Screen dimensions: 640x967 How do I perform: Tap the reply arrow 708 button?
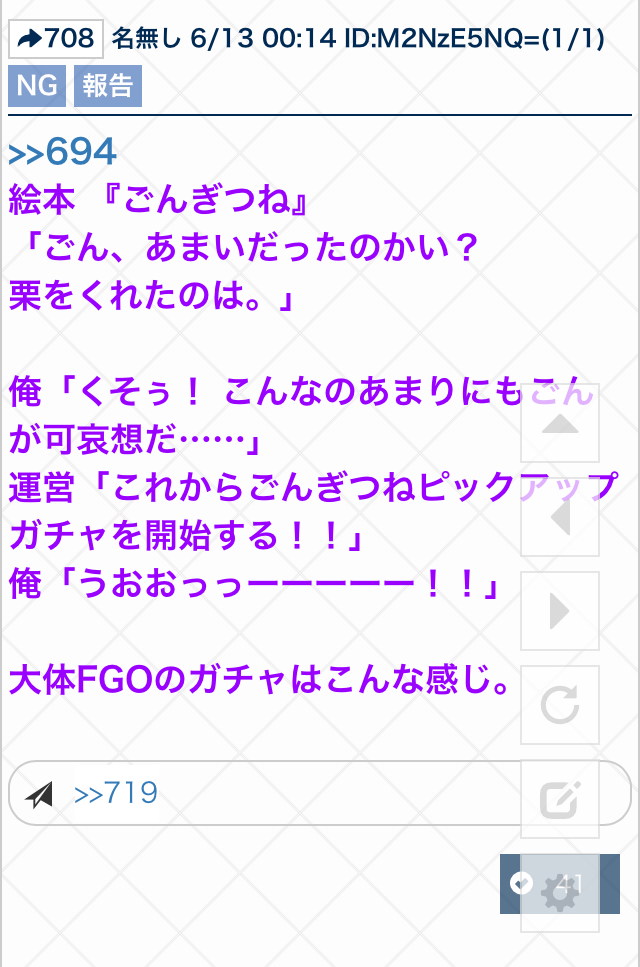tap(56, 39)
